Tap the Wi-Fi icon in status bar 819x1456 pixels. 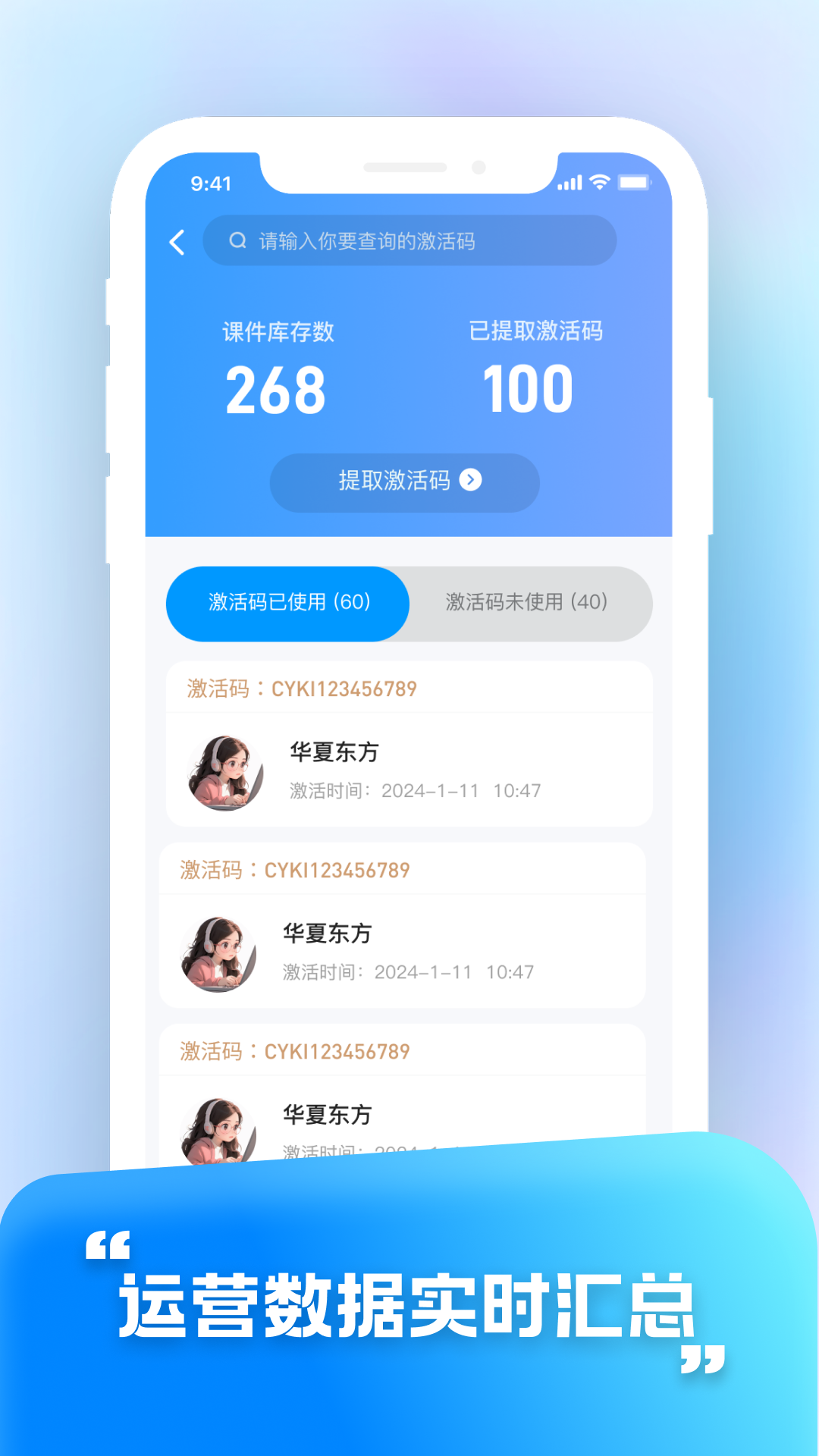coord(598,181)
